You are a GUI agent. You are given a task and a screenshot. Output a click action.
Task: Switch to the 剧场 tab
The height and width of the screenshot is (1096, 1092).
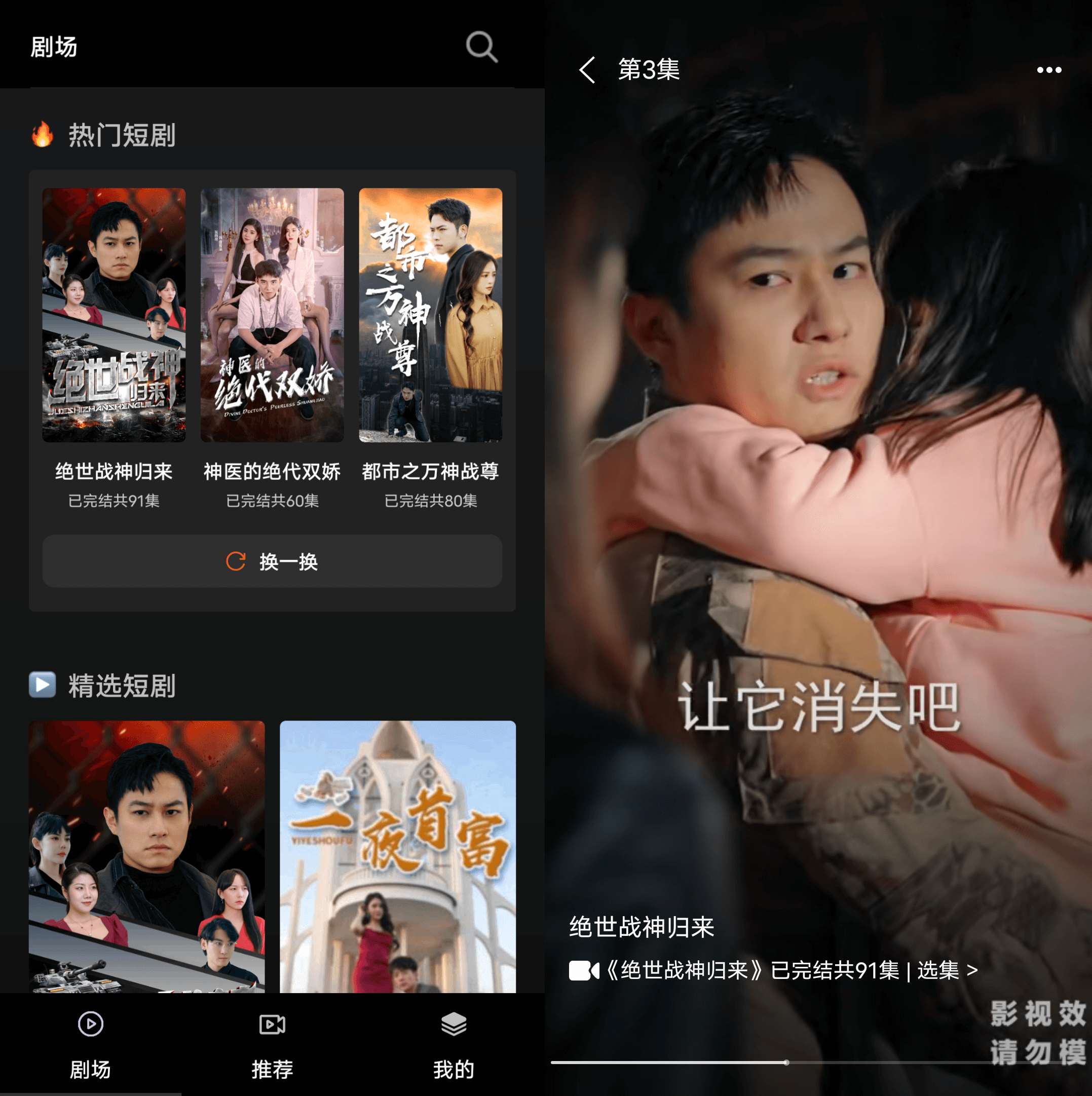click(x=90, y=1045)
